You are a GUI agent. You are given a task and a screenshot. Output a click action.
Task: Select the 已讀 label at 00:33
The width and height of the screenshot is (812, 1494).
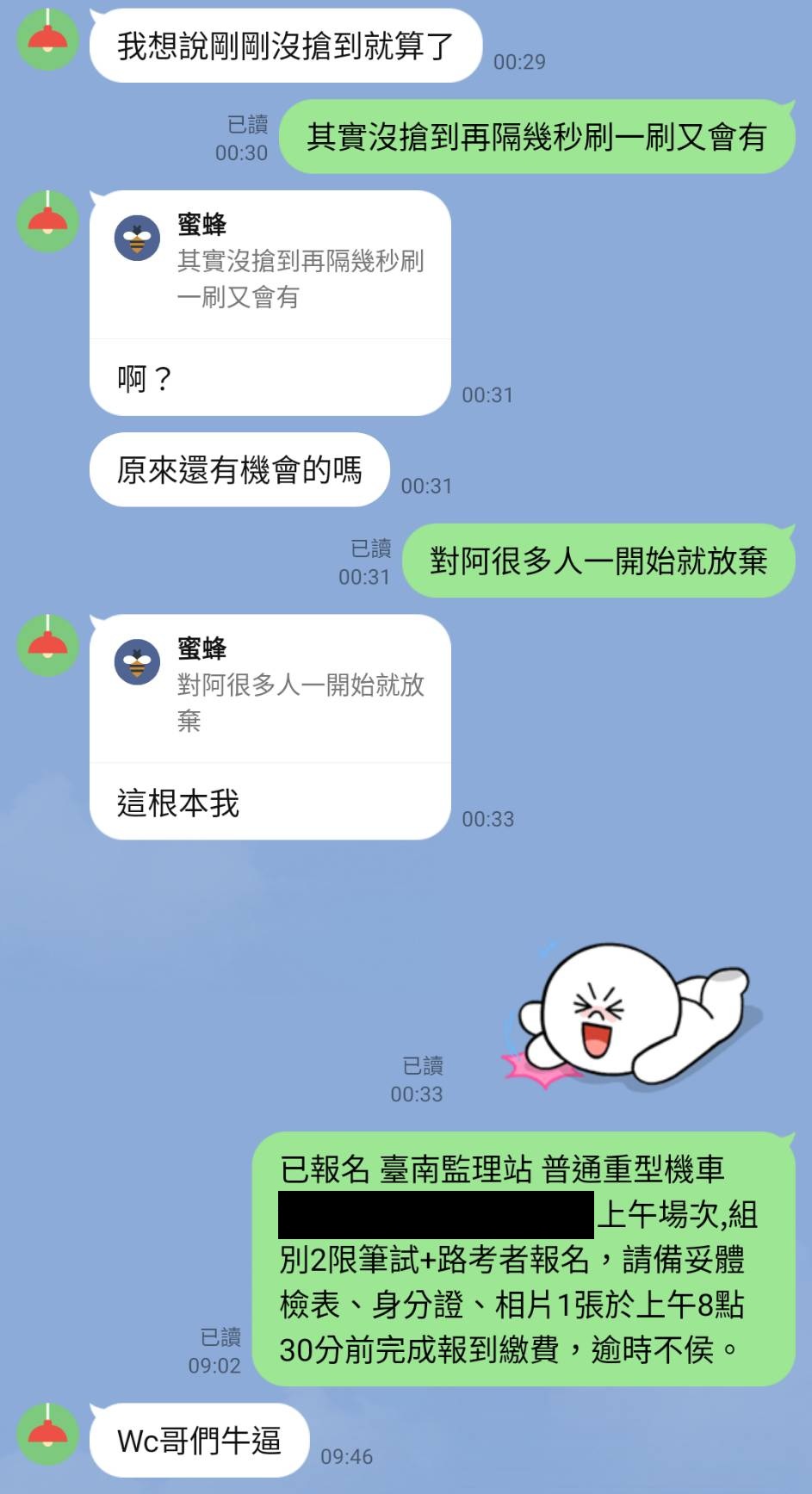coord(421,1065)
